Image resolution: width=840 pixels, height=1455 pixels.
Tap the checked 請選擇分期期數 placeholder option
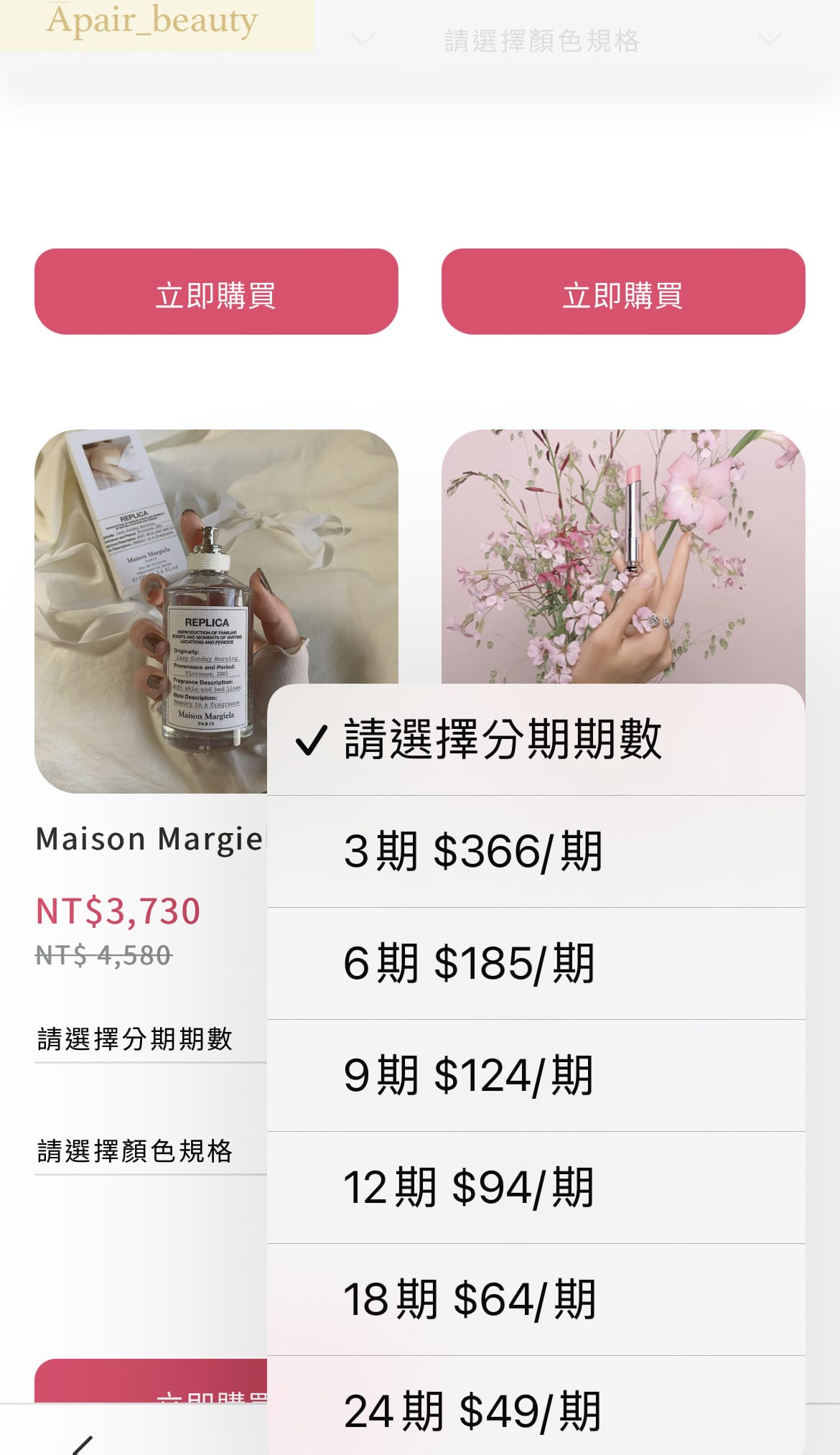tap(535, 740)
